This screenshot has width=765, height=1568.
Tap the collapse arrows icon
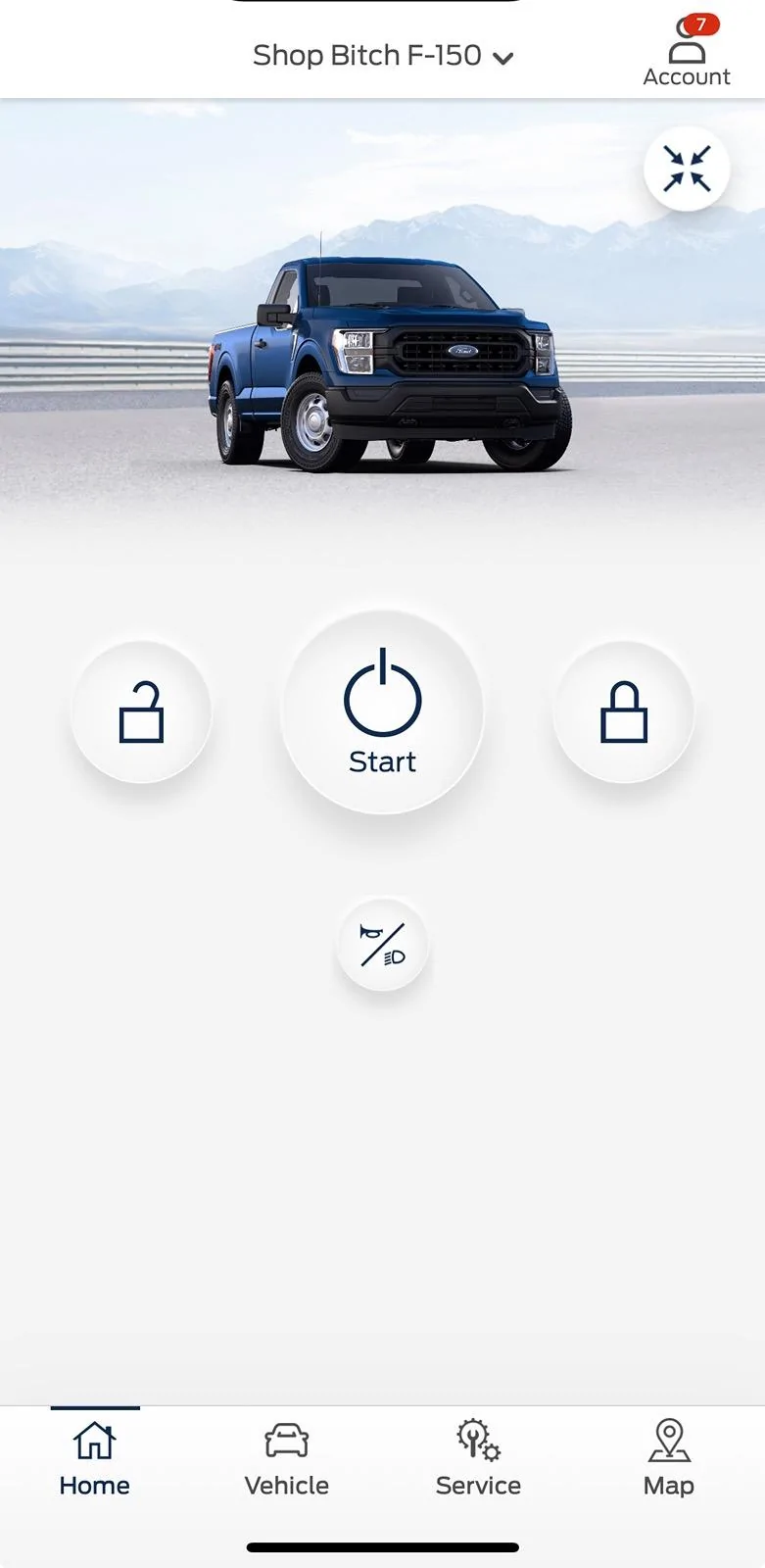(687, 169)
